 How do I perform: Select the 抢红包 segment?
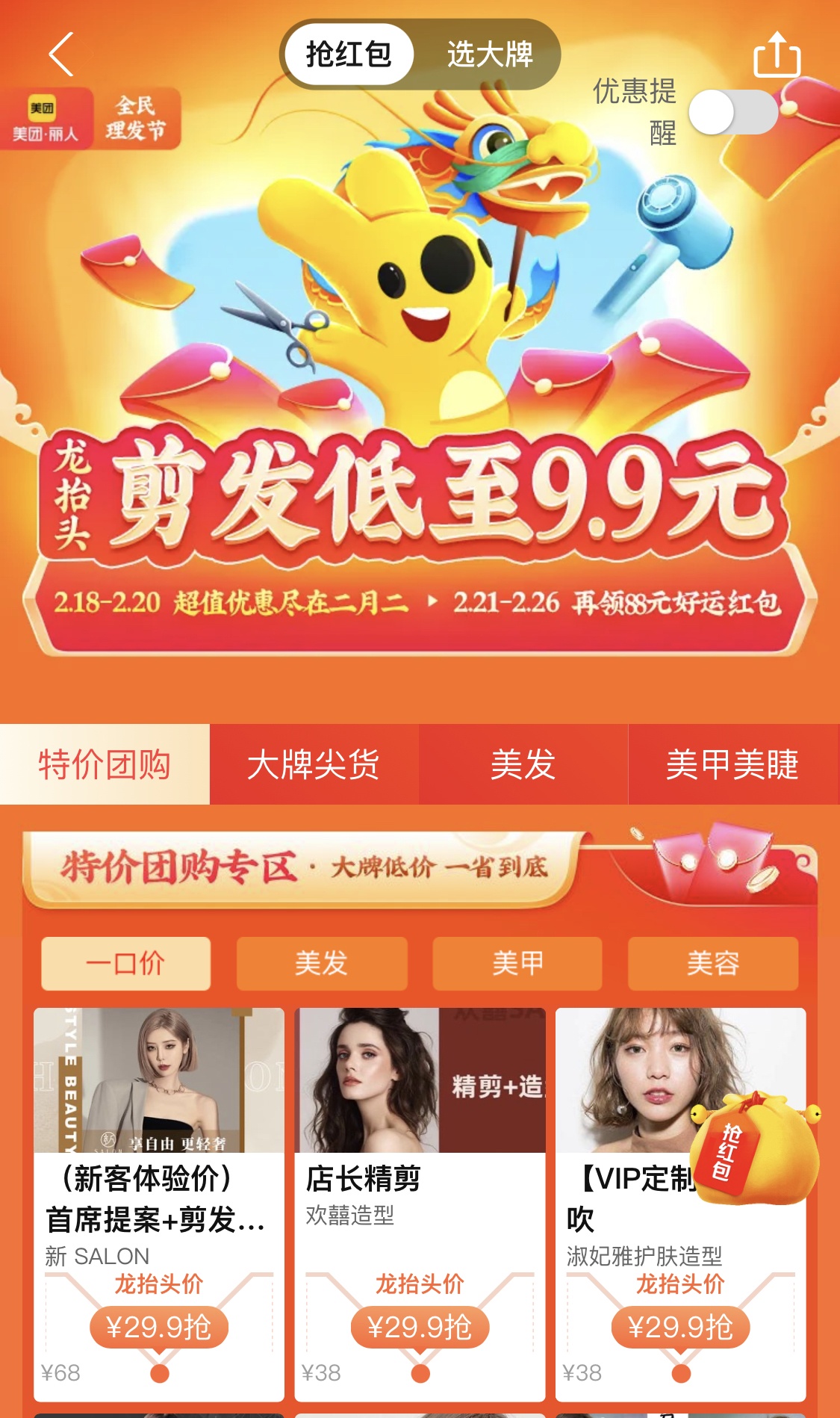[x=349, y=55]
